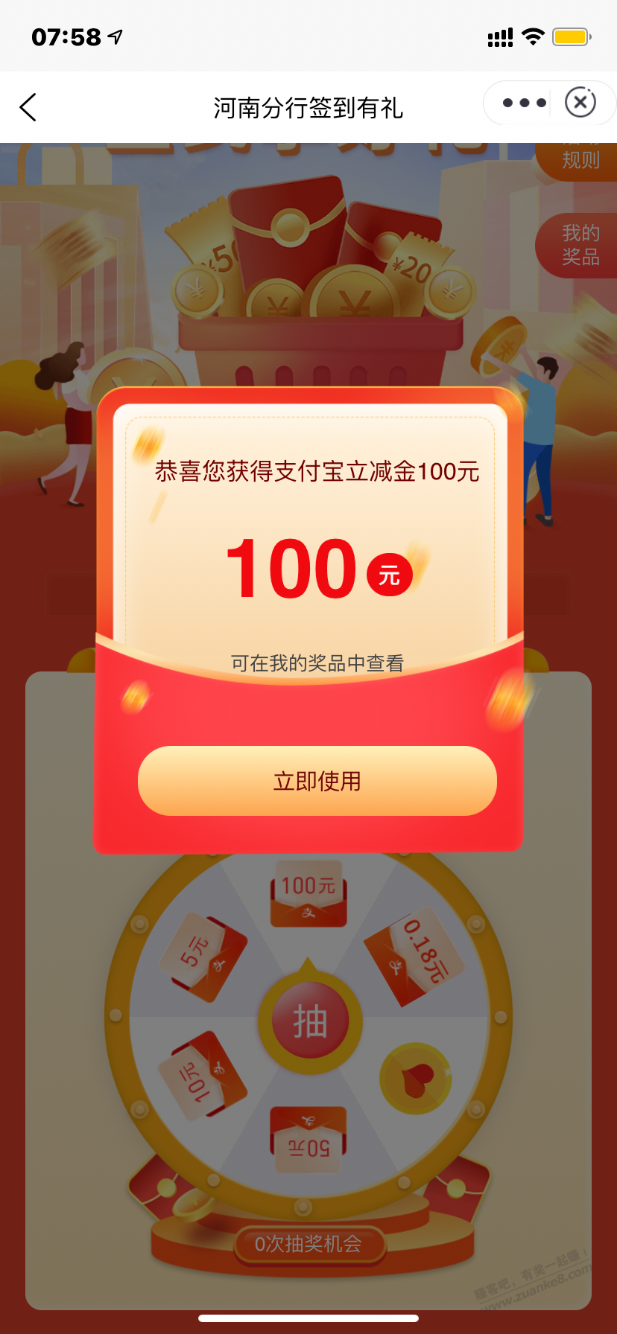Tap 立即使用 to use the 100元 coupon
This screenshot has width=617, height=1334.
(x=317, y=781)
